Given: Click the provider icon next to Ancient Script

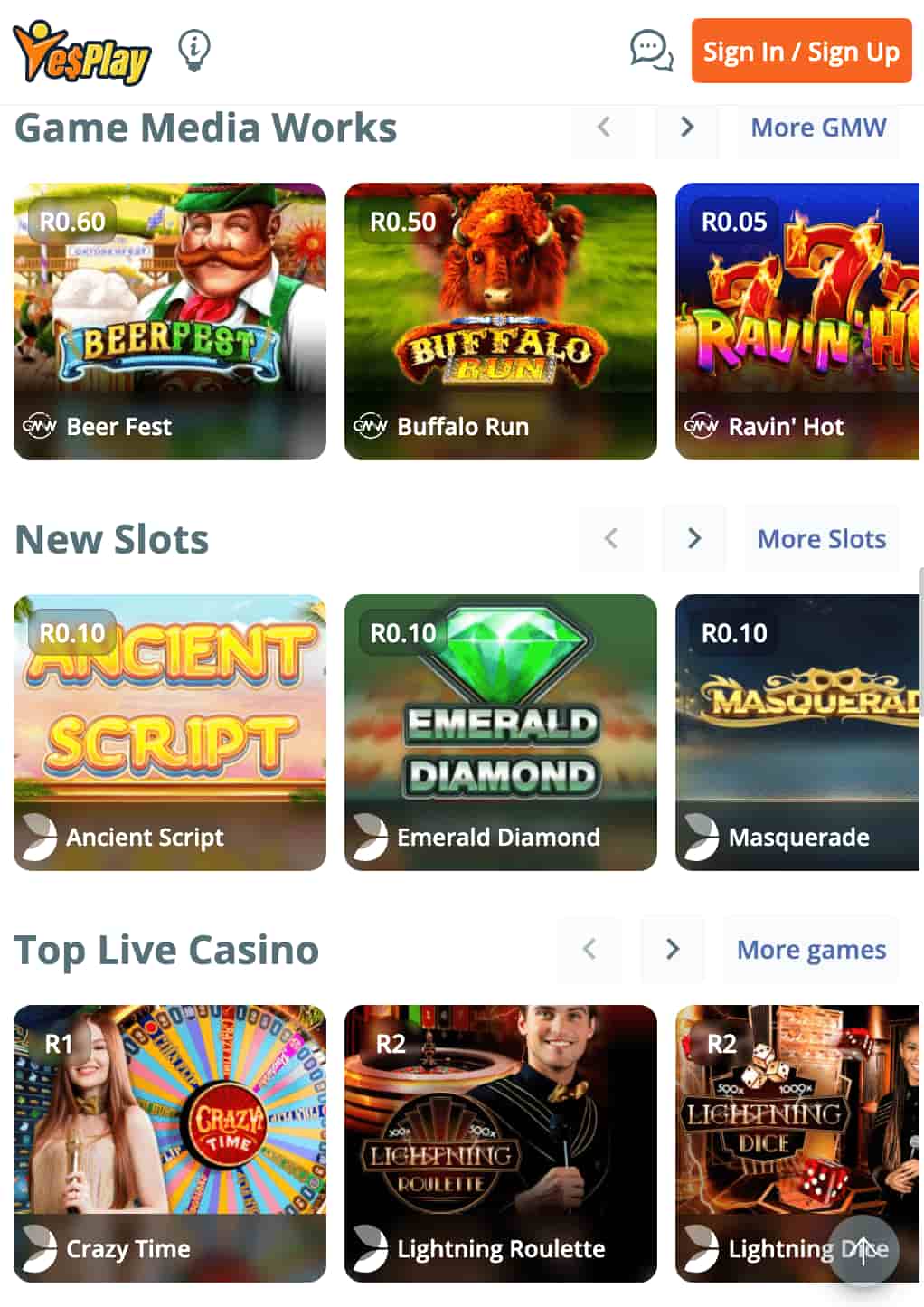Looking at the screenshot, I should coord(40,838).
